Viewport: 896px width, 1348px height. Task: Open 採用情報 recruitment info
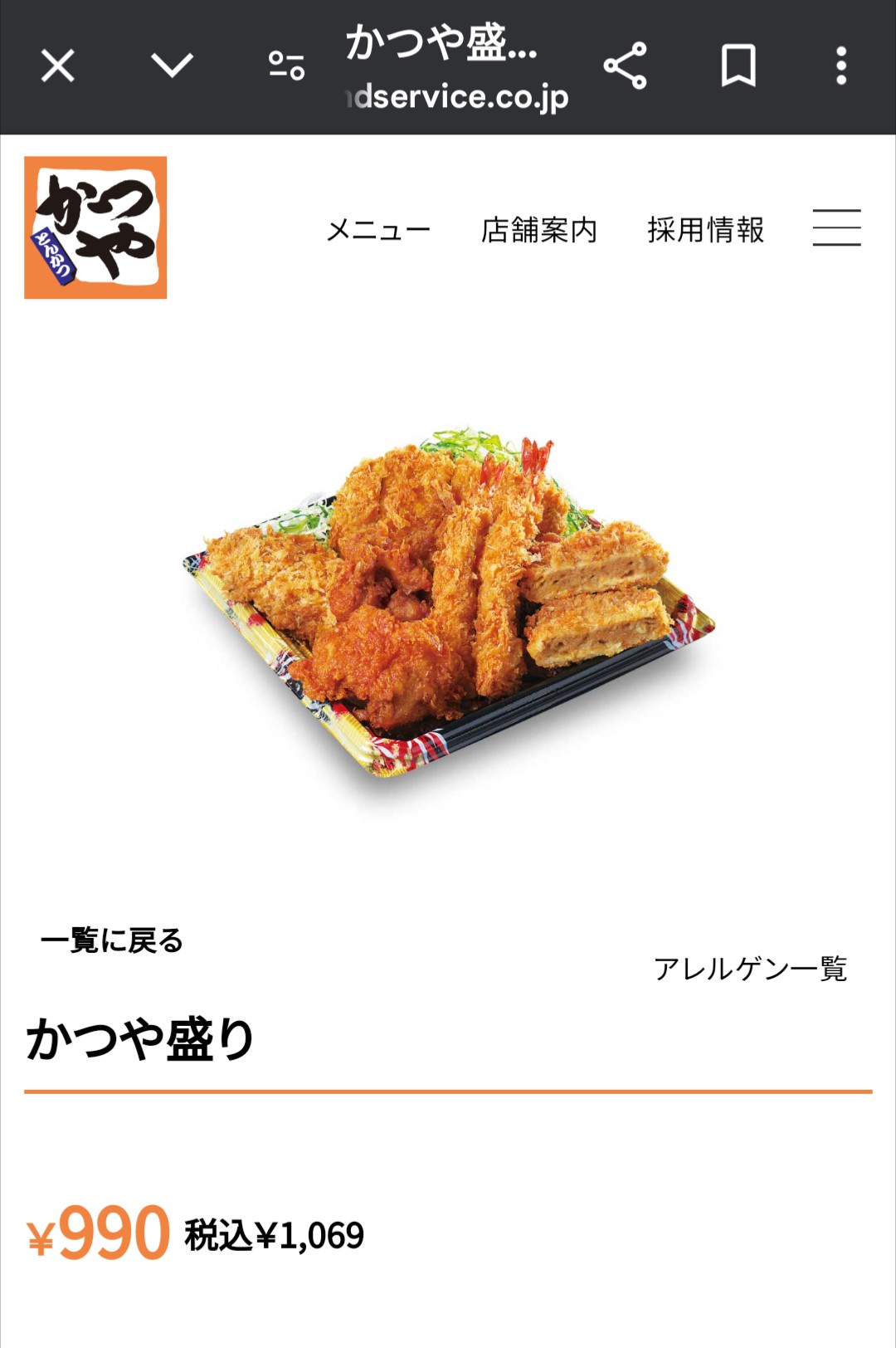[x=705, y=230]
